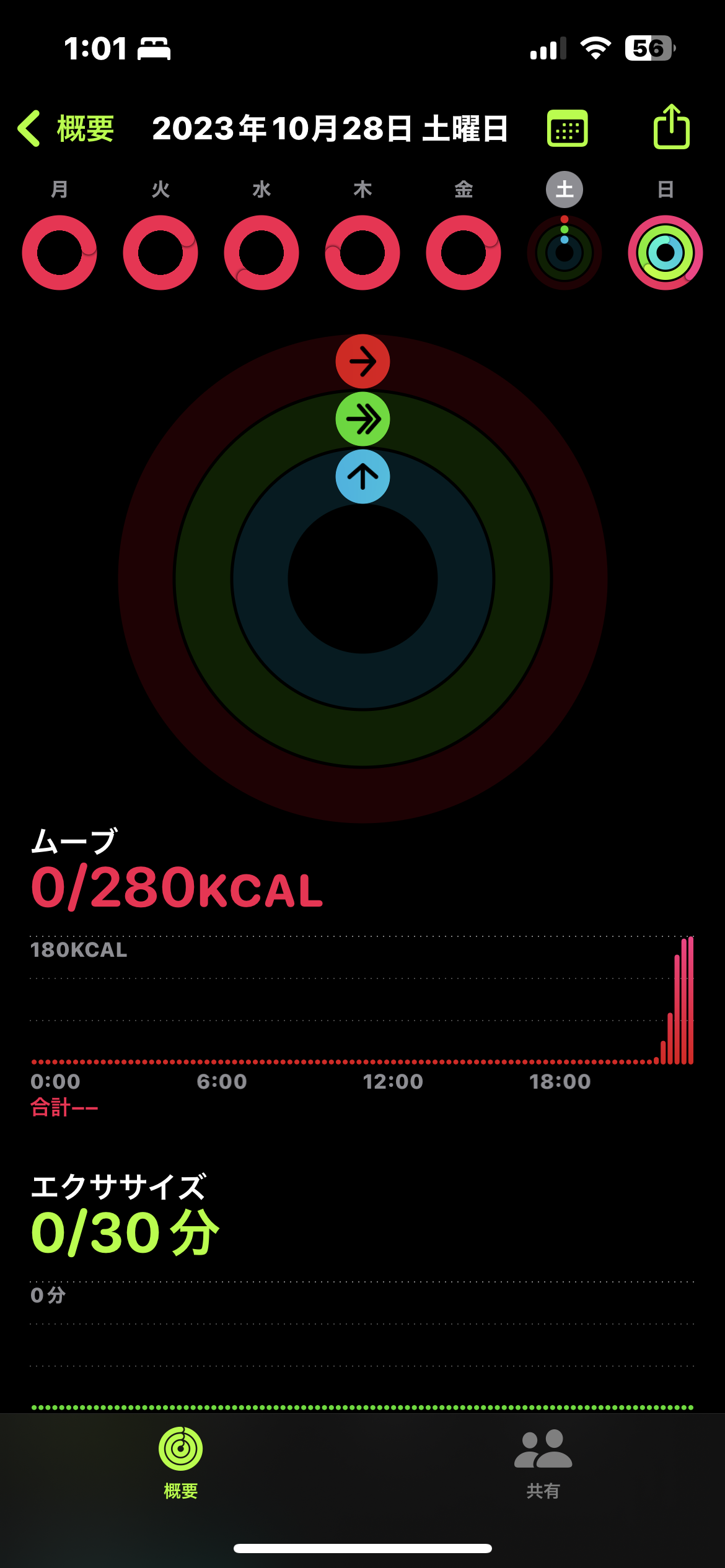Select Thursday (木) activity rings
Screen dimensions: 725x1568
coord(362,252)
